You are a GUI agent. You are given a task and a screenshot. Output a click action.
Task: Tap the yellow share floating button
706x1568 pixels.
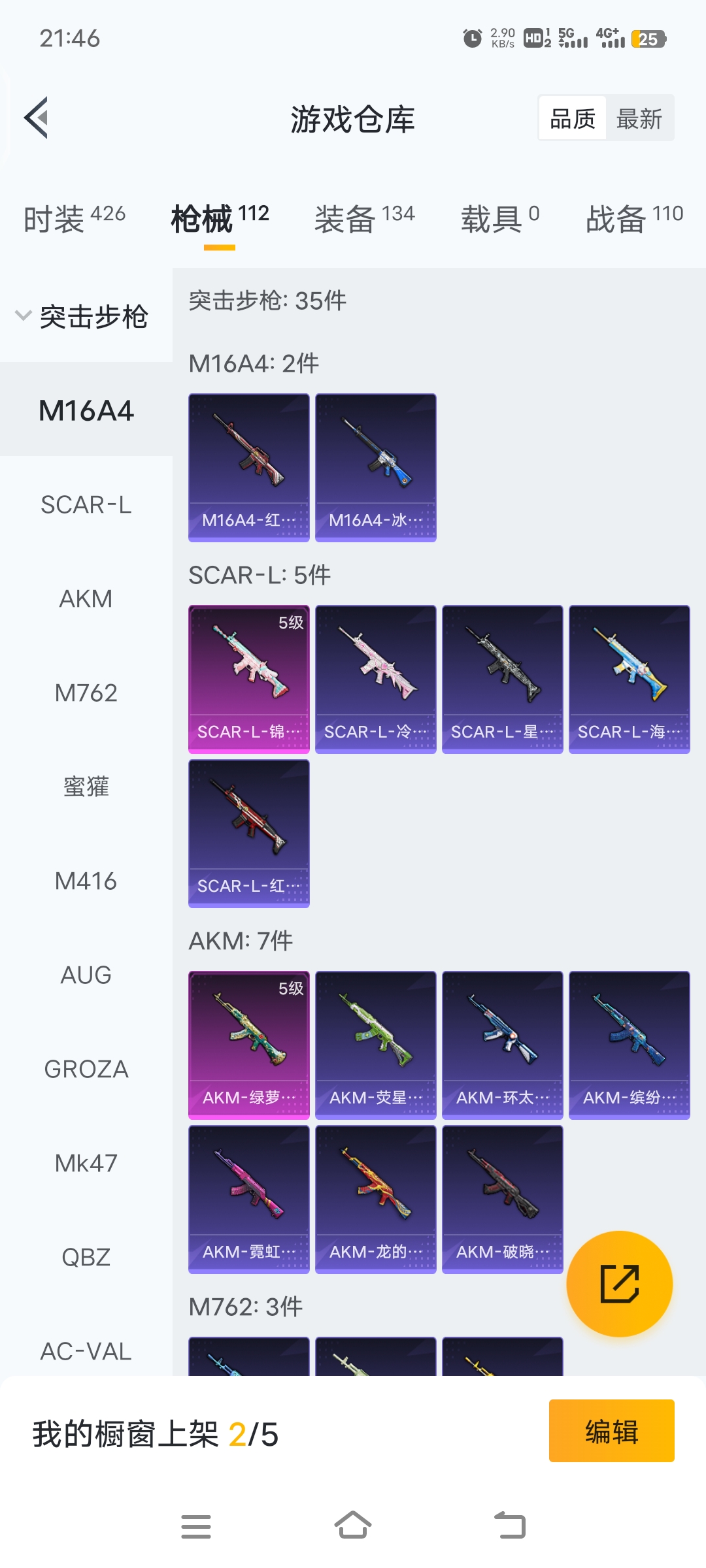619,1283
